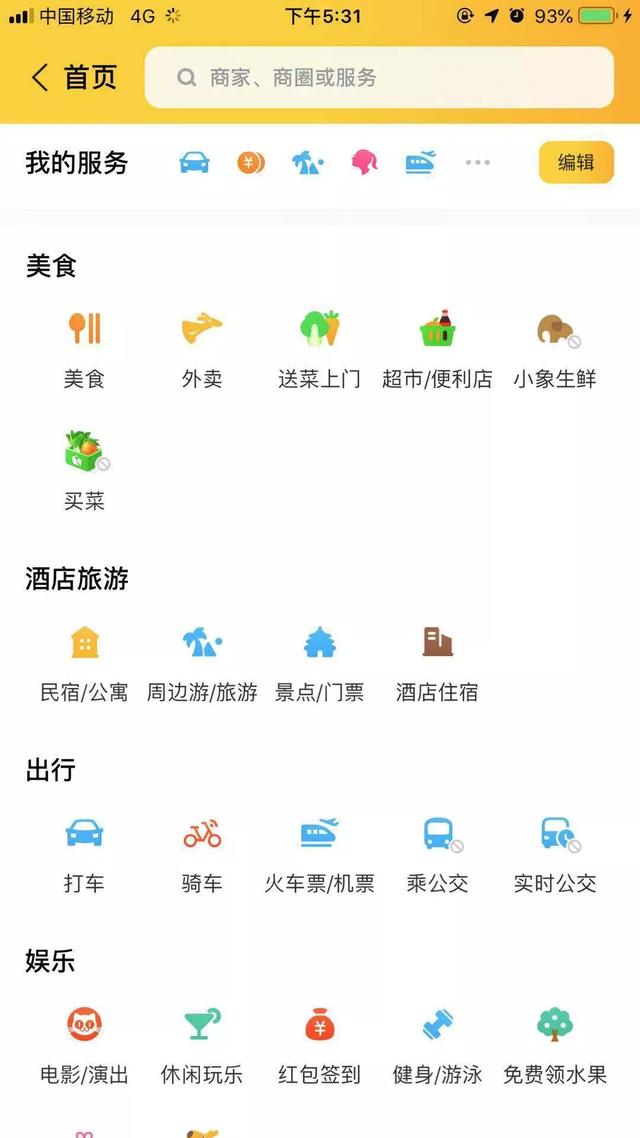Open 红包签到

pyautogui.click(x=319, y=1046)
